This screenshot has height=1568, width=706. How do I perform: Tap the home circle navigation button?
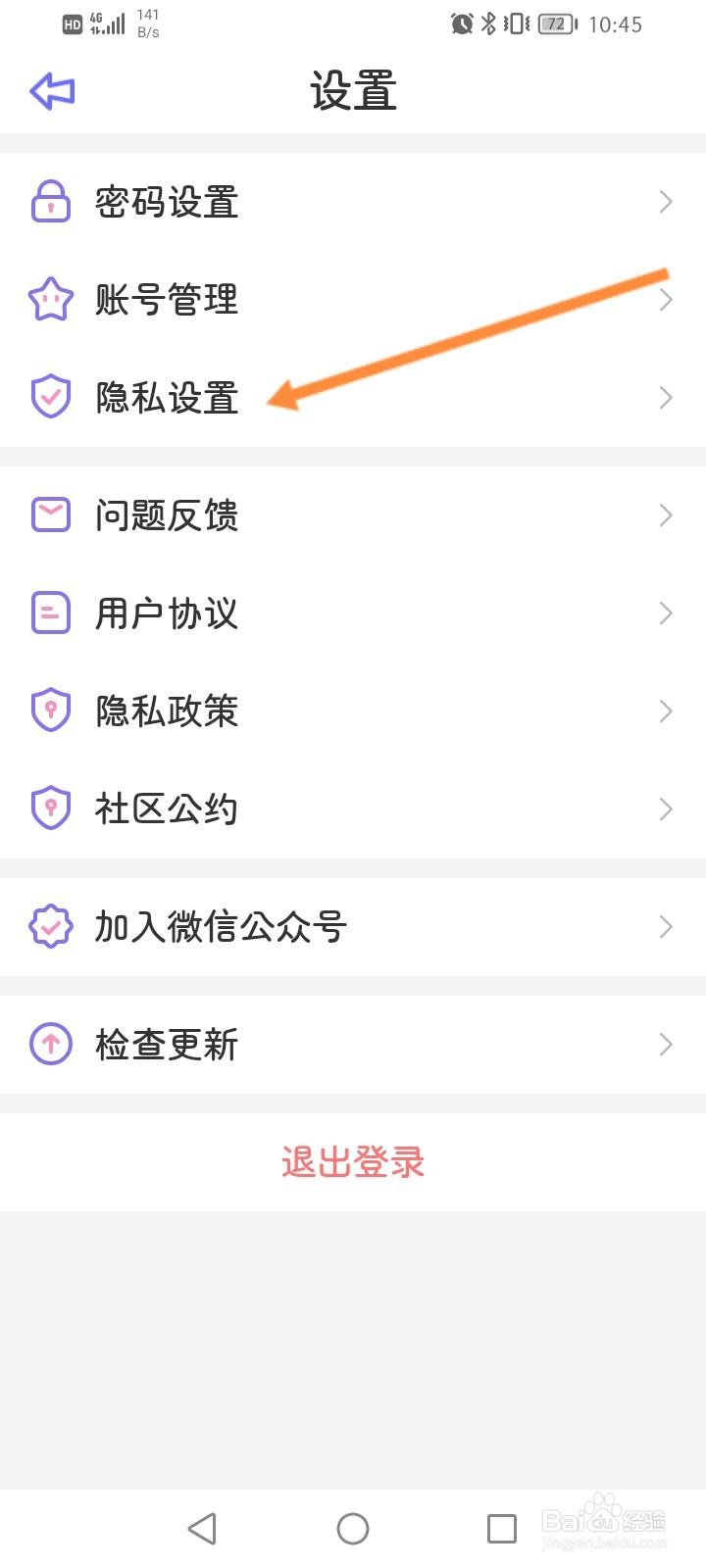(353, 1527)
